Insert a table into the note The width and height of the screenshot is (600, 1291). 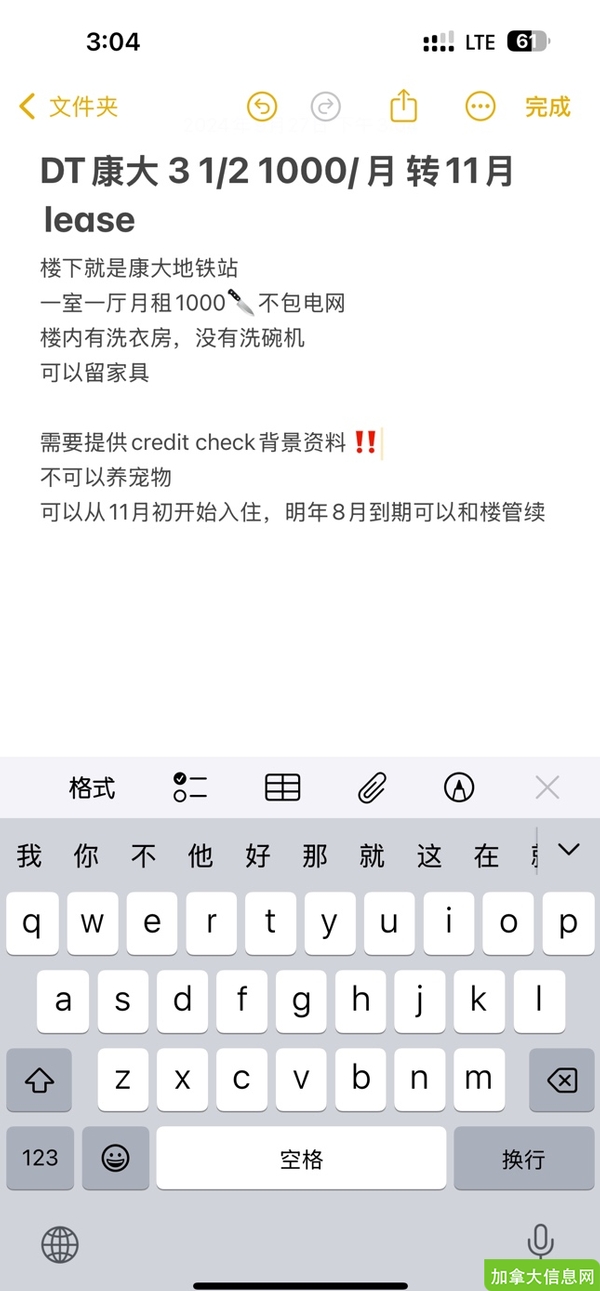tap(283, 788)
